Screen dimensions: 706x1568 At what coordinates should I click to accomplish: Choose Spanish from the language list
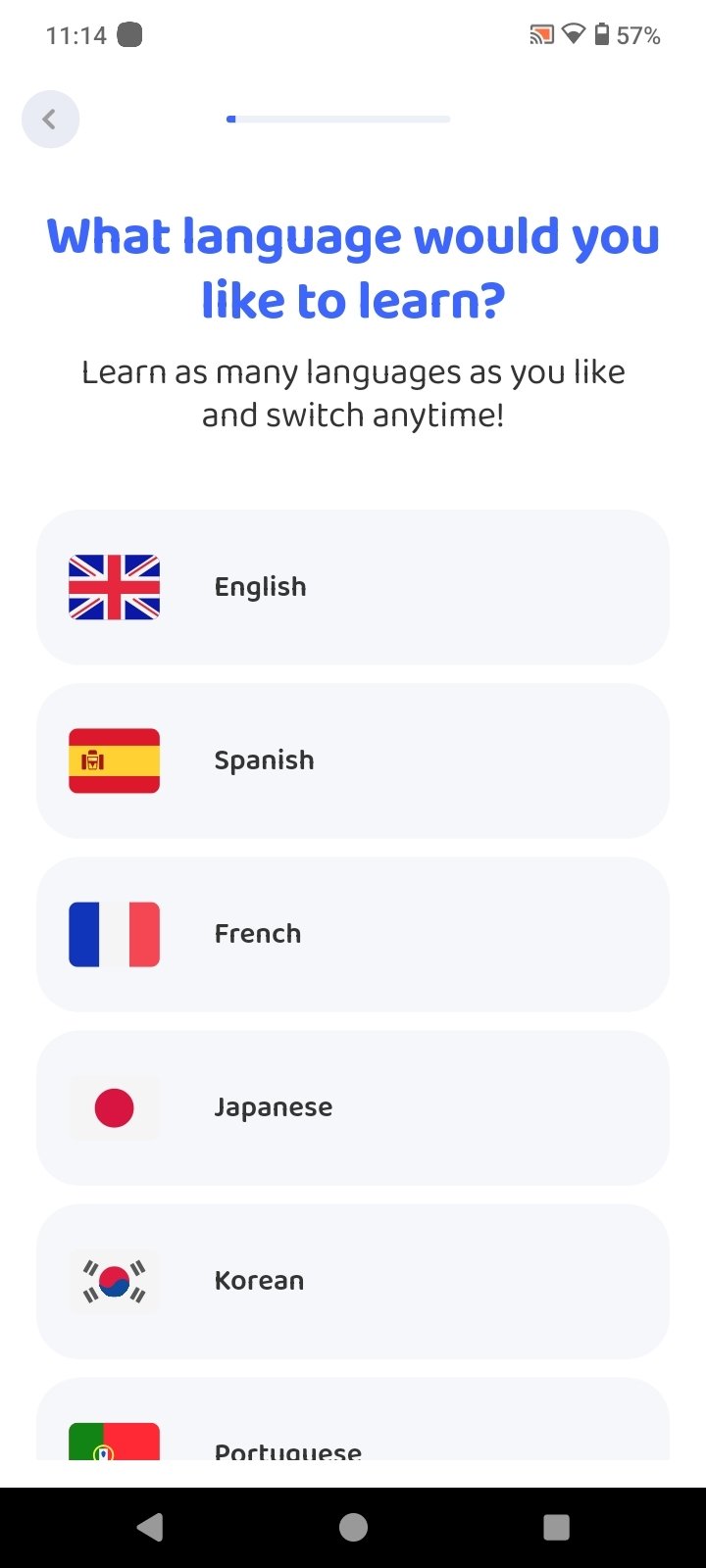pos(353,760)
